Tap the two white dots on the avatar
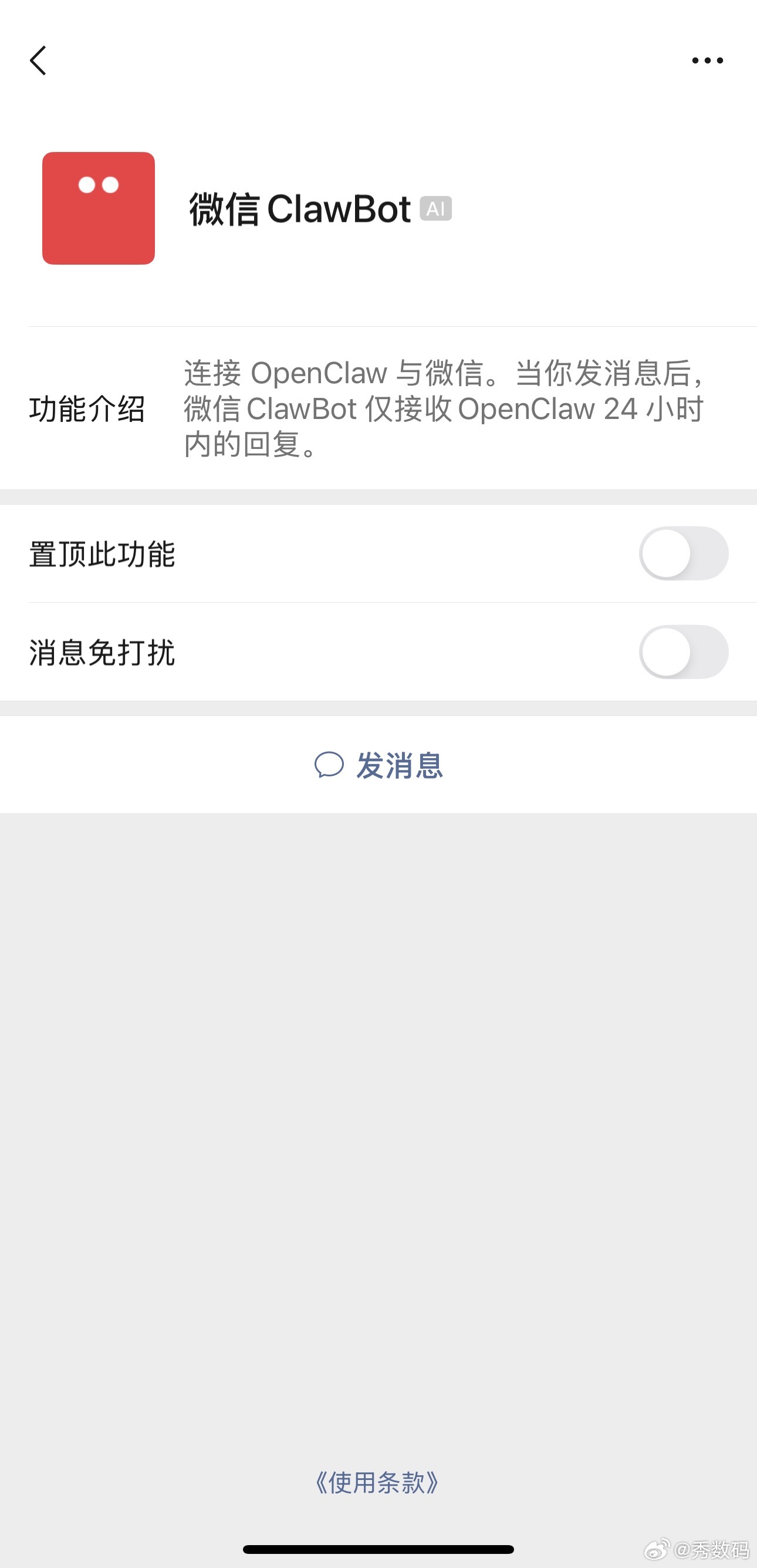Viewport: 757px width, 1568px height. tap(99, 185)
